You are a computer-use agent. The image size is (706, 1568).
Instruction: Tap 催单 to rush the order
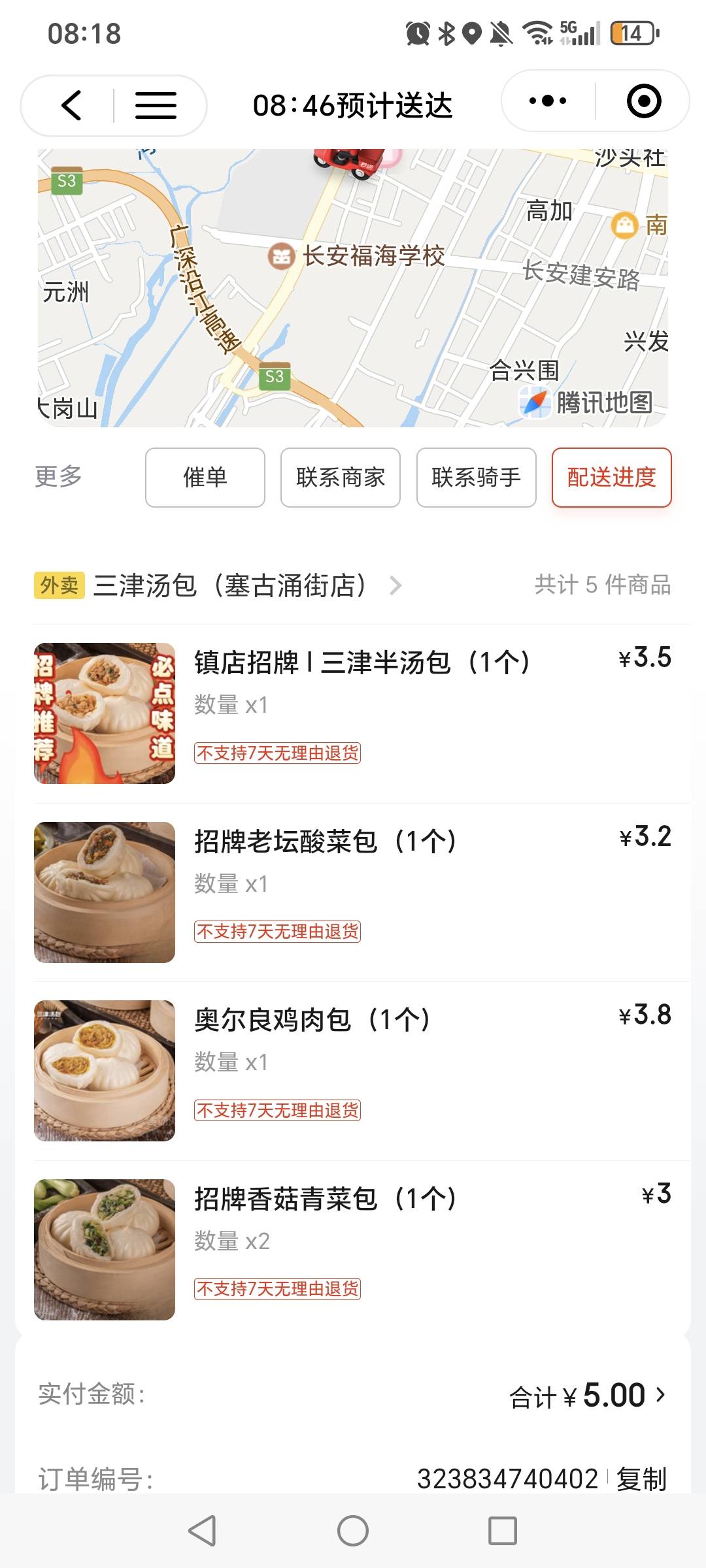click(205, 478)
